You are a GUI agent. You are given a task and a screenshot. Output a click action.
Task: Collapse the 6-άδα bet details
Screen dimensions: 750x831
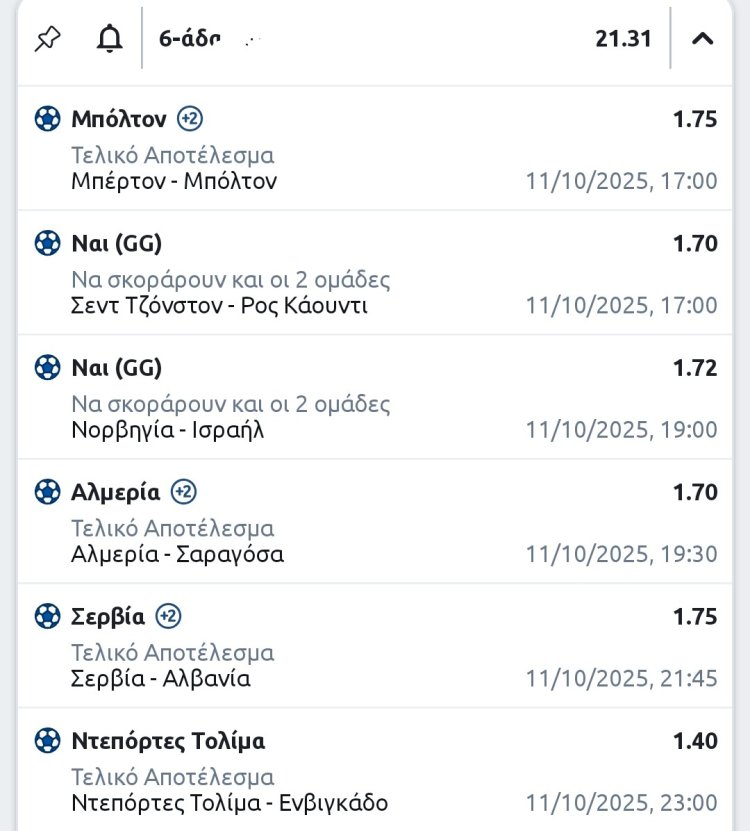(x=703, y=39)
